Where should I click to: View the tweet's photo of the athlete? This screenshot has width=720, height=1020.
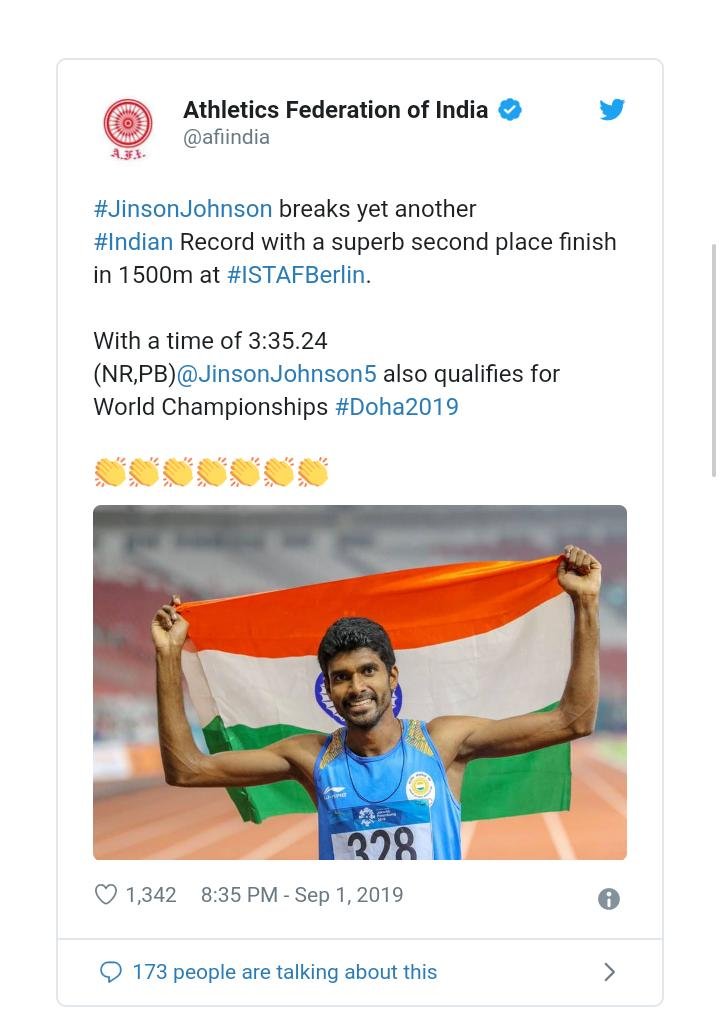click(x=360, y=682)
